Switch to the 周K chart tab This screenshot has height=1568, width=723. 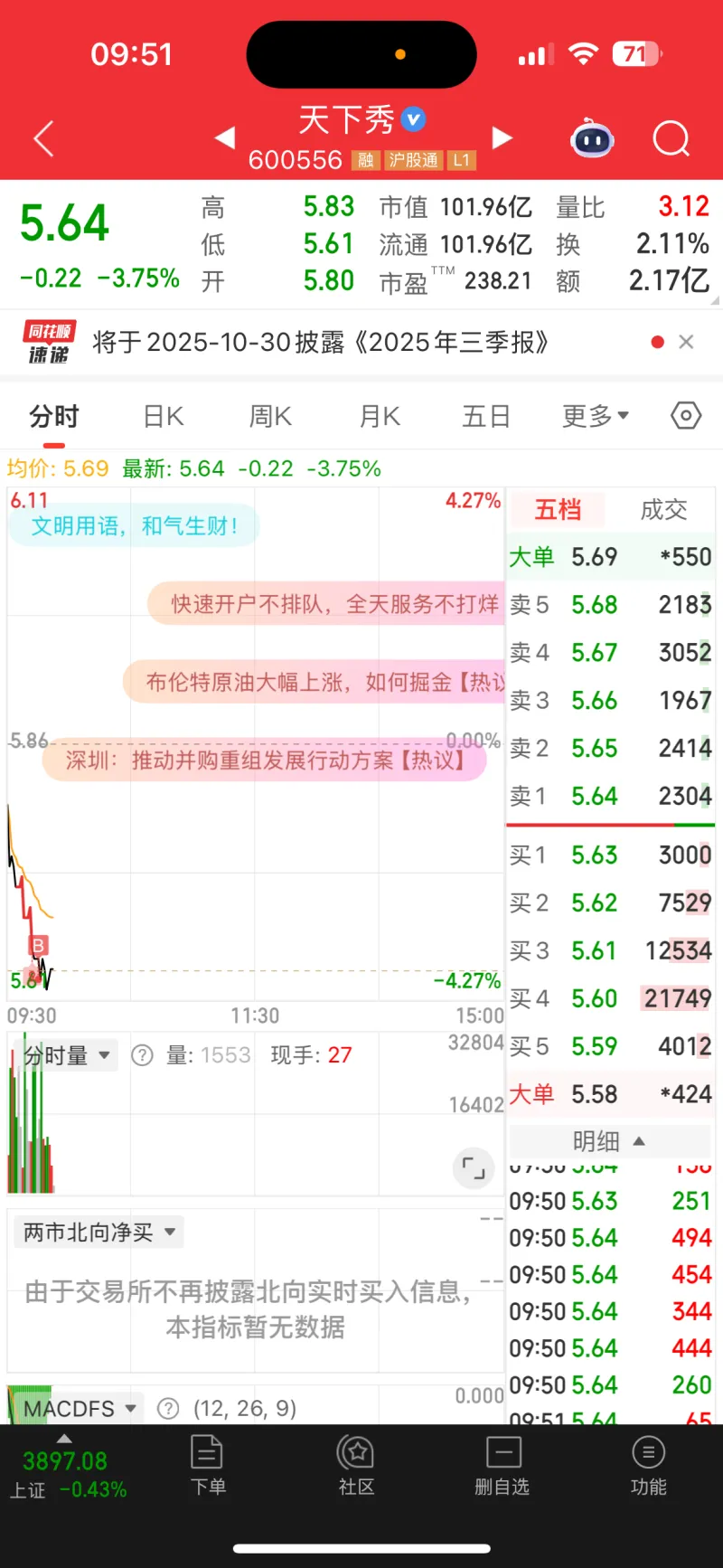[270, 416]
